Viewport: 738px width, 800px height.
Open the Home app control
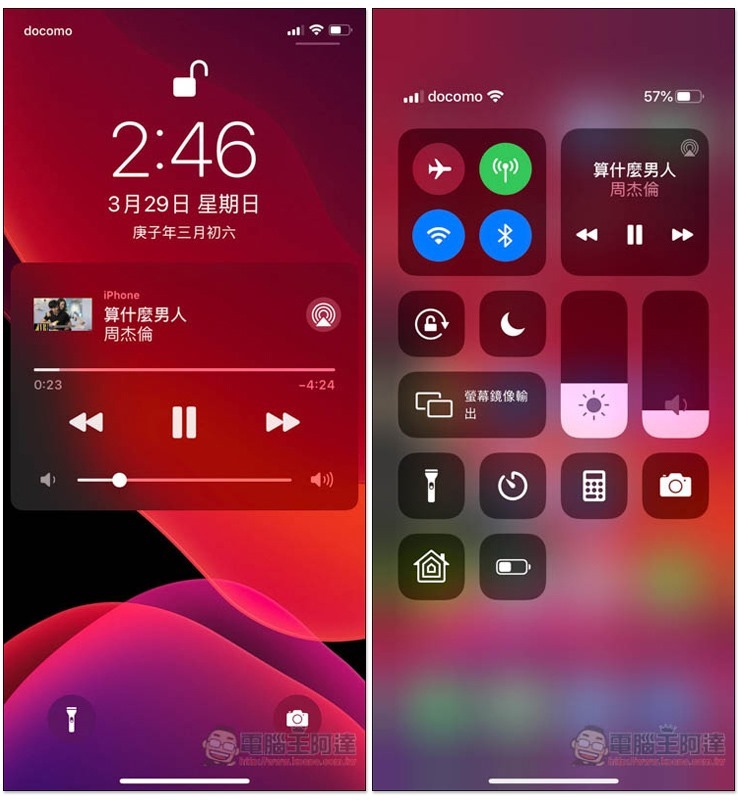431,567
